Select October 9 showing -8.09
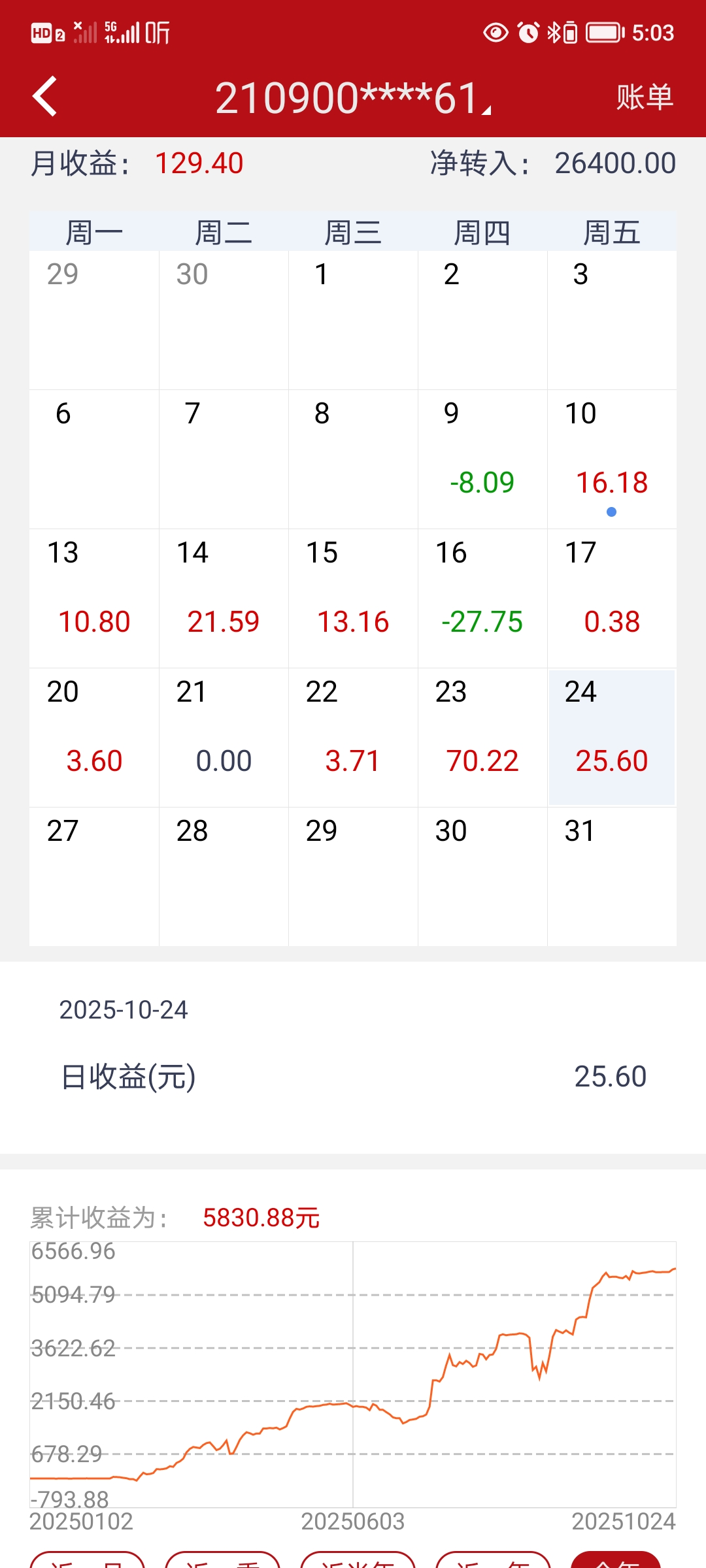 point(482,459)
